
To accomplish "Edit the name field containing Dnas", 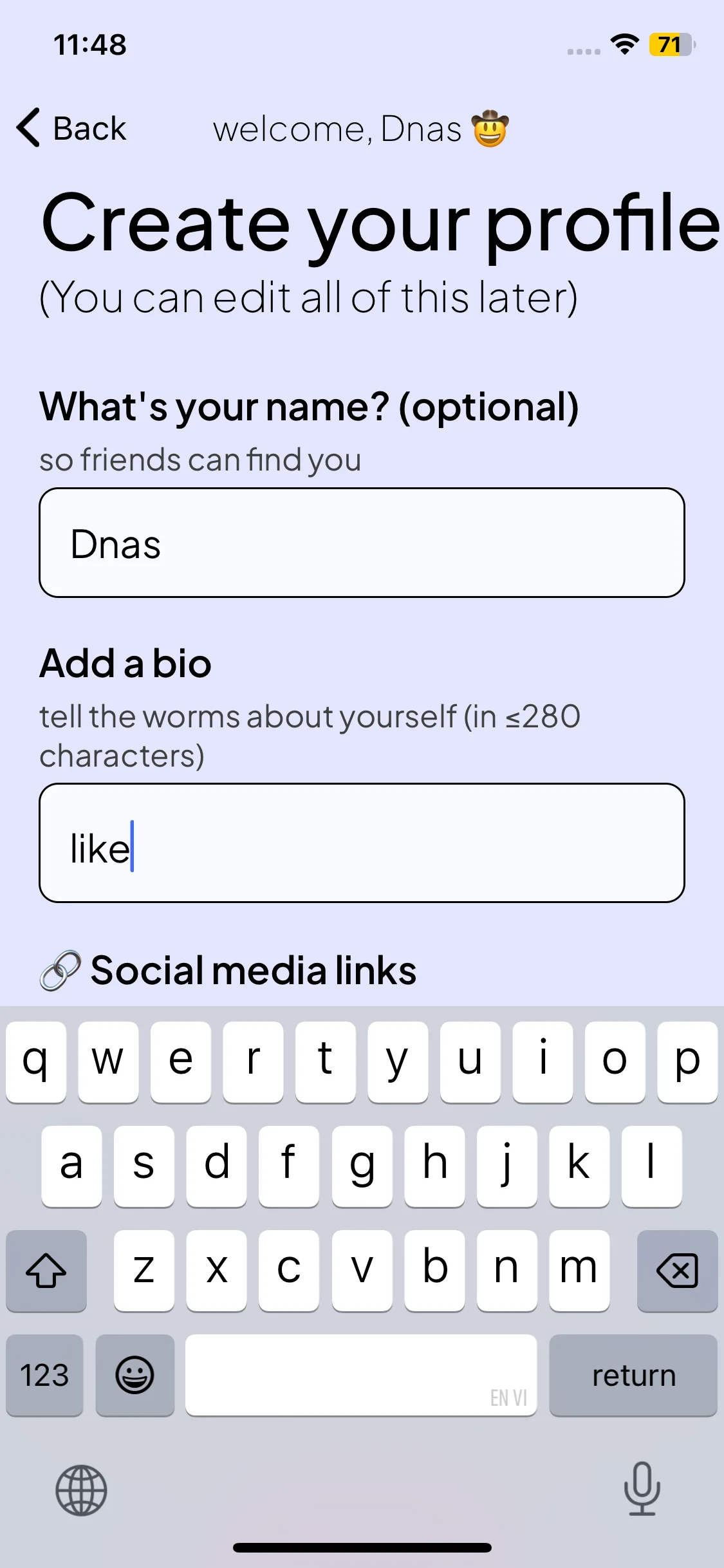I will 362,543.
